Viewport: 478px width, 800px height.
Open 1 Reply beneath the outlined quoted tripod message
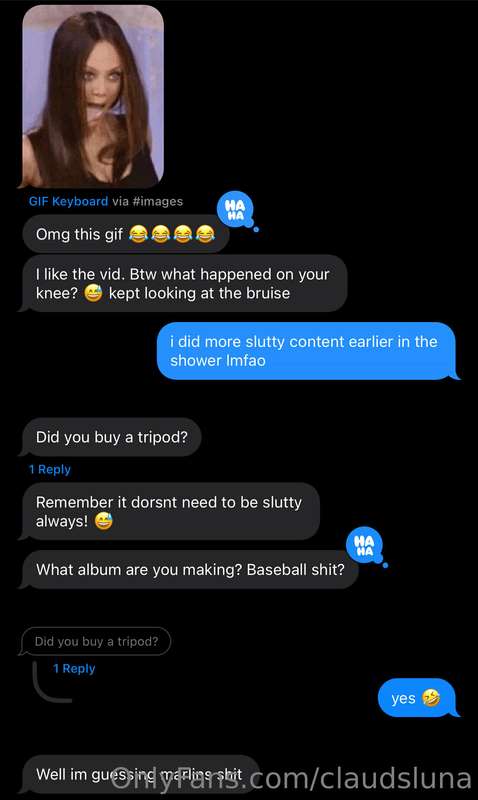click(x=74, y=668)
